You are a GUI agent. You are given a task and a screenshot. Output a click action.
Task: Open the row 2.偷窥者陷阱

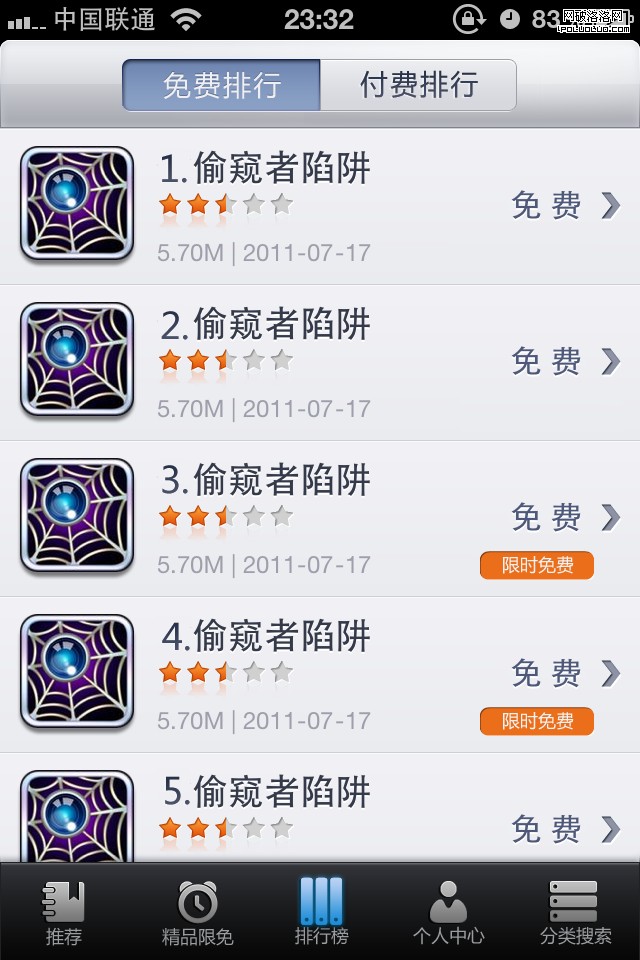(x=320, y=362)
